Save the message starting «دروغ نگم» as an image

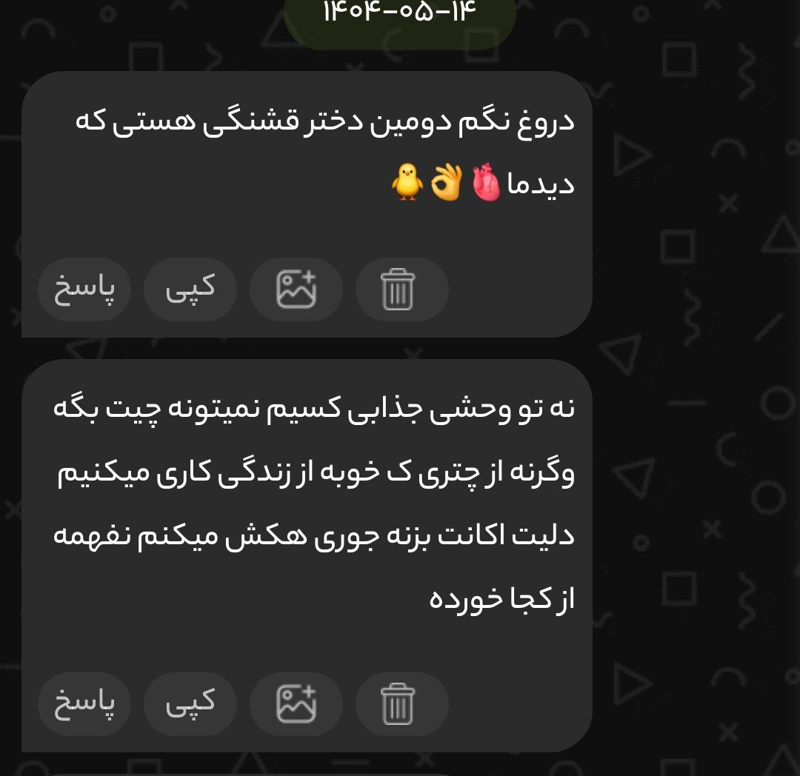[x=296, y=290]
